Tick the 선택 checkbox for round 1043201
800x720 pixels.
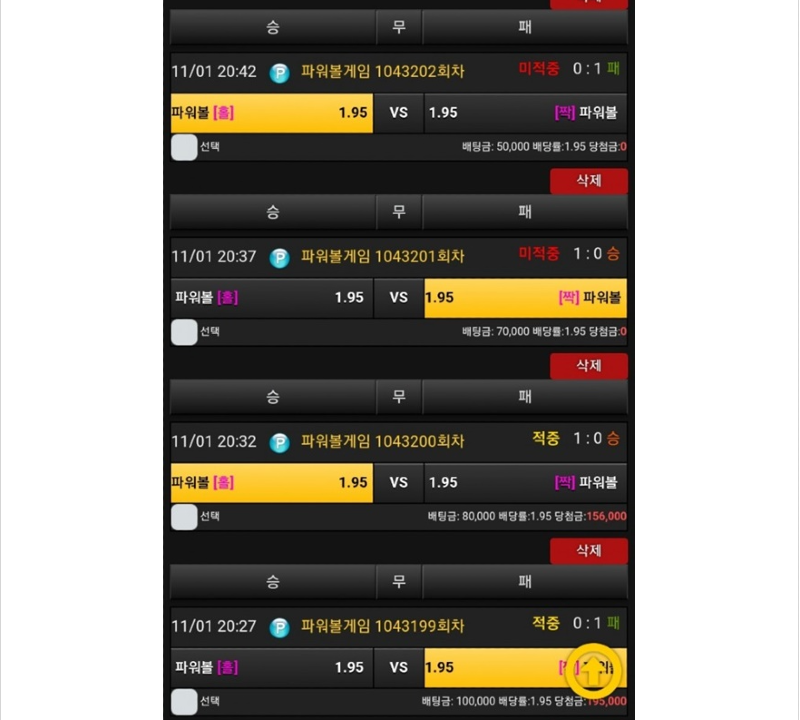pyautogui.click(x=184, y=332)
